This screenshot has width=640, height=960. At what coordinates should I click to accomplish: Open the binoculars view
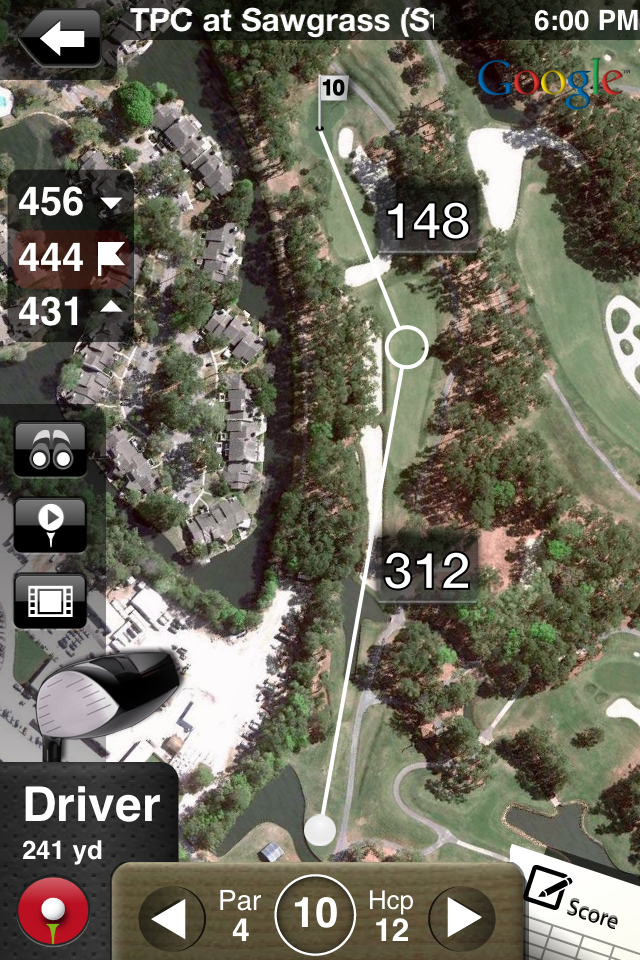point(50,451)
